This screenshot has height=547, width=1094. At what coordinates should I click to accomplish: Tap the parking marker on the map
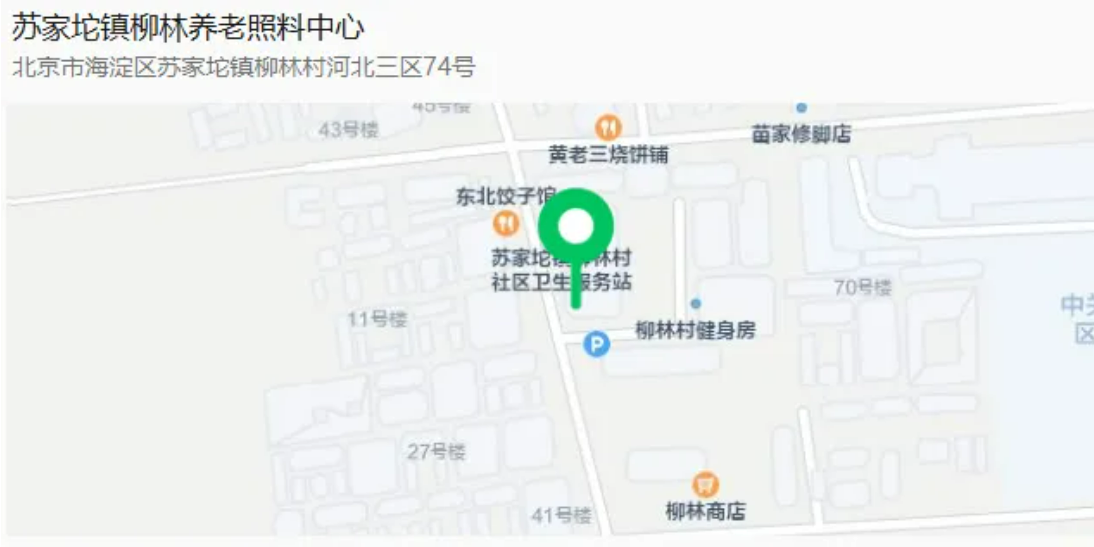pos(596,346)
